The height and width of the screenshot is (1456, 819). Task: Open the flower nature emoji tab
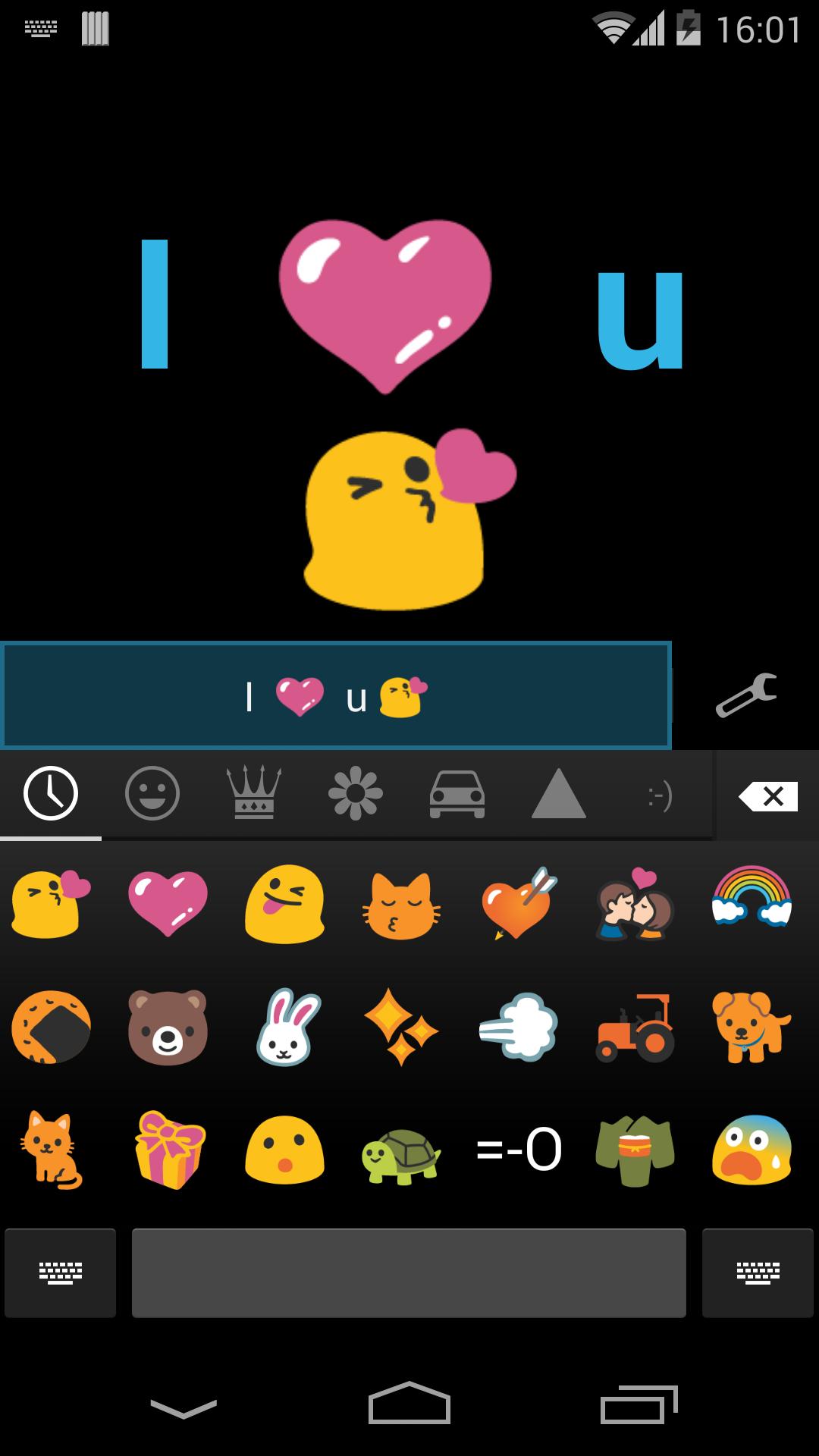[355, 794]
